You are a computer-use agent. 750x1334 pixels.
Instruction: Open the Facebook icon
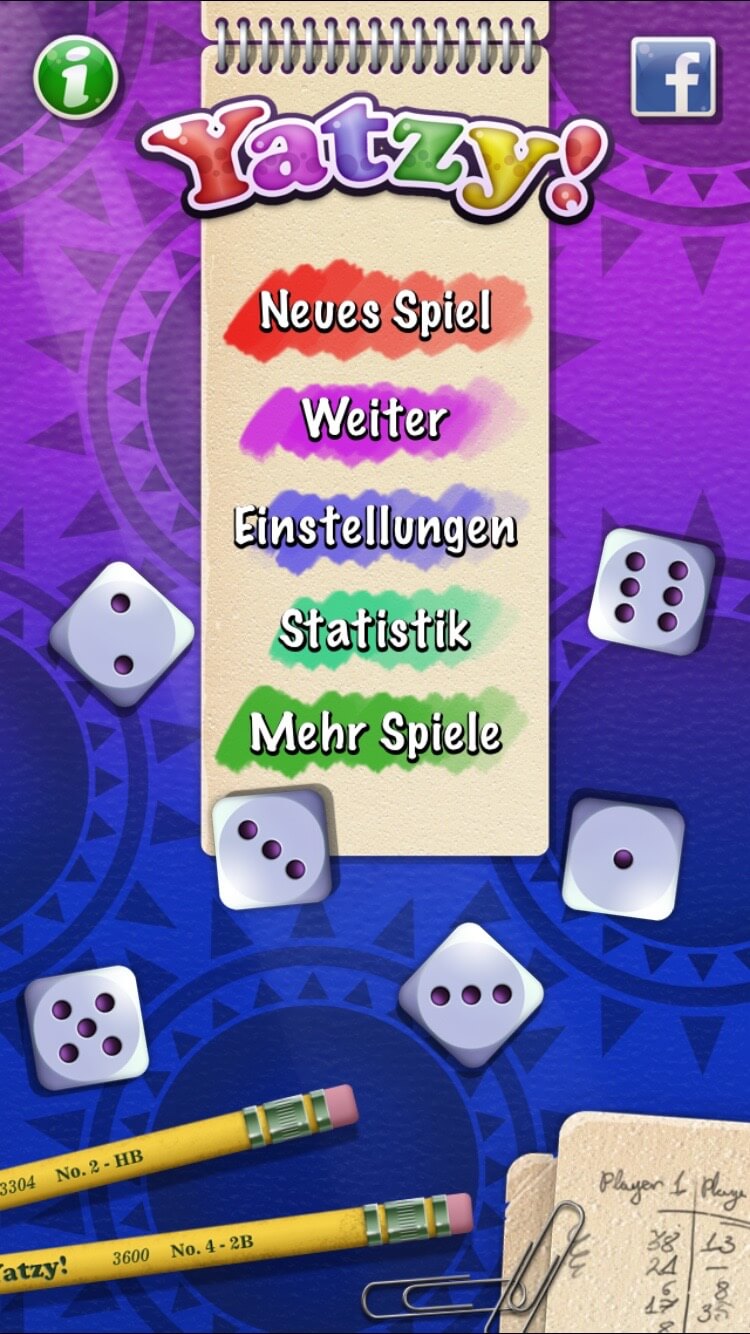click(x=673, y=77)
